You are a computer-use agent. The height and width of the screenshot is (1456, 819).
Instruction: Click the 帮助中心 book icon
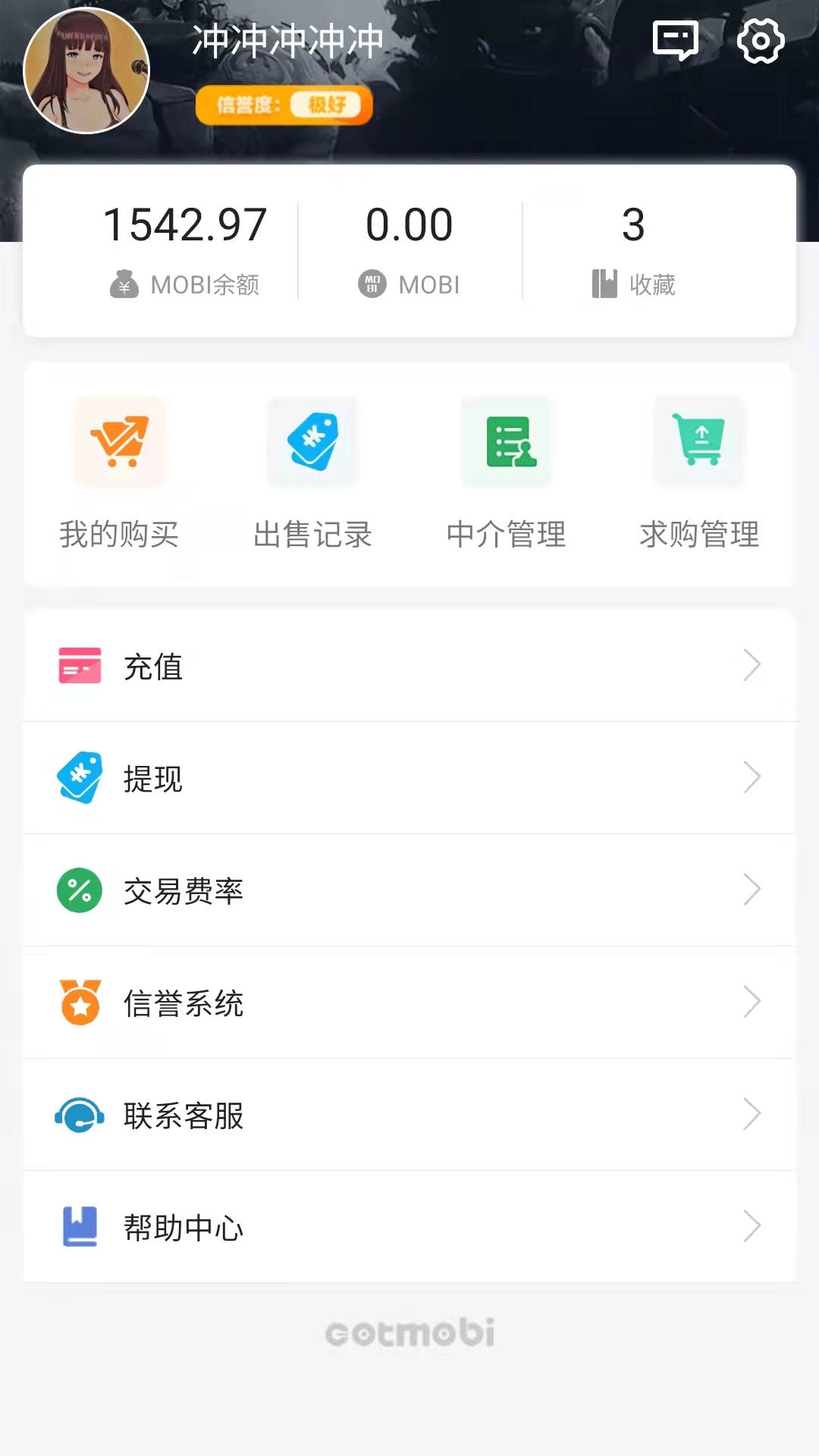pos(80,1226)
